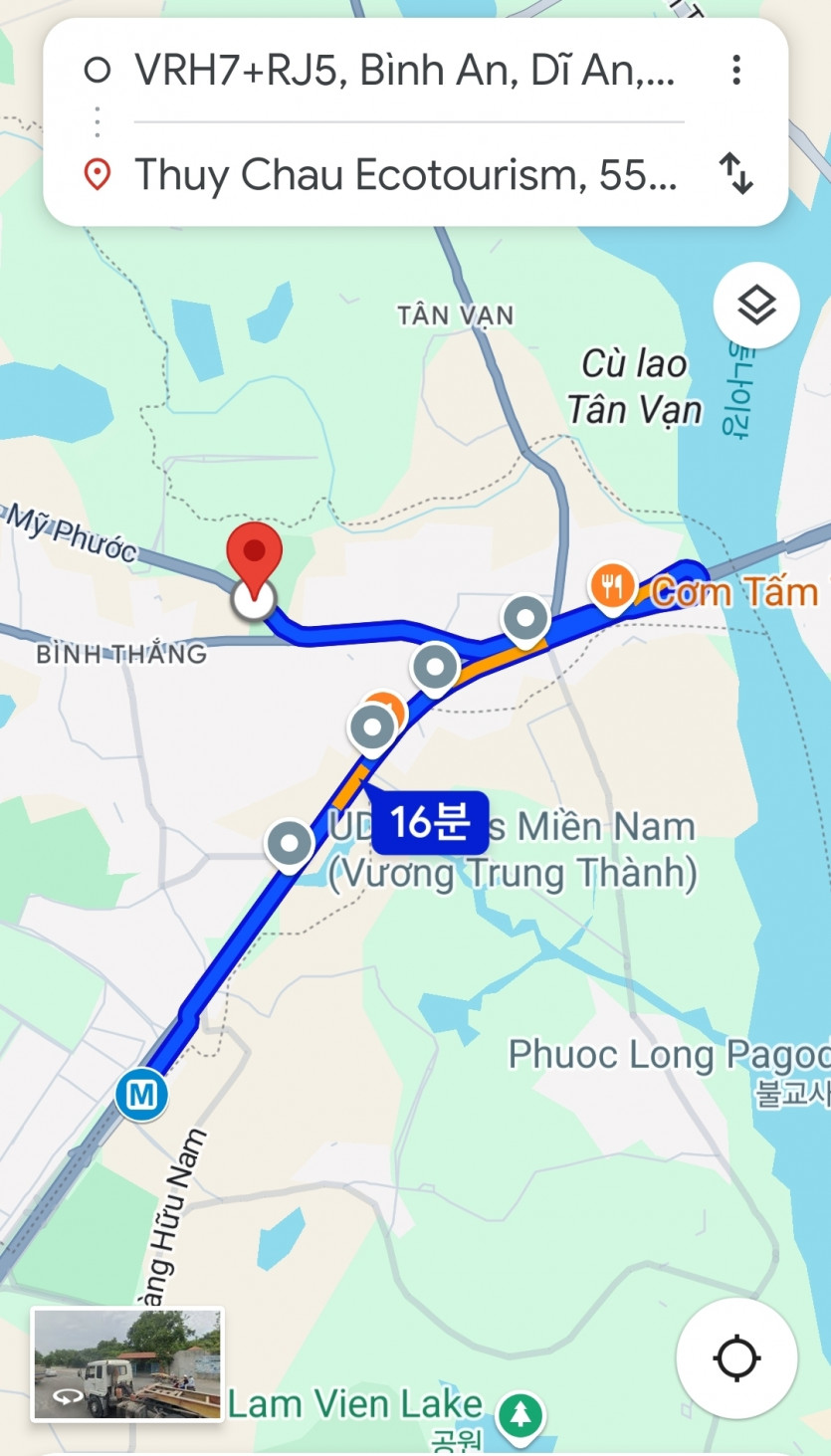
Task: Edit starting point VRH7+RJ5, Bình An
Action: pos(403,71)
